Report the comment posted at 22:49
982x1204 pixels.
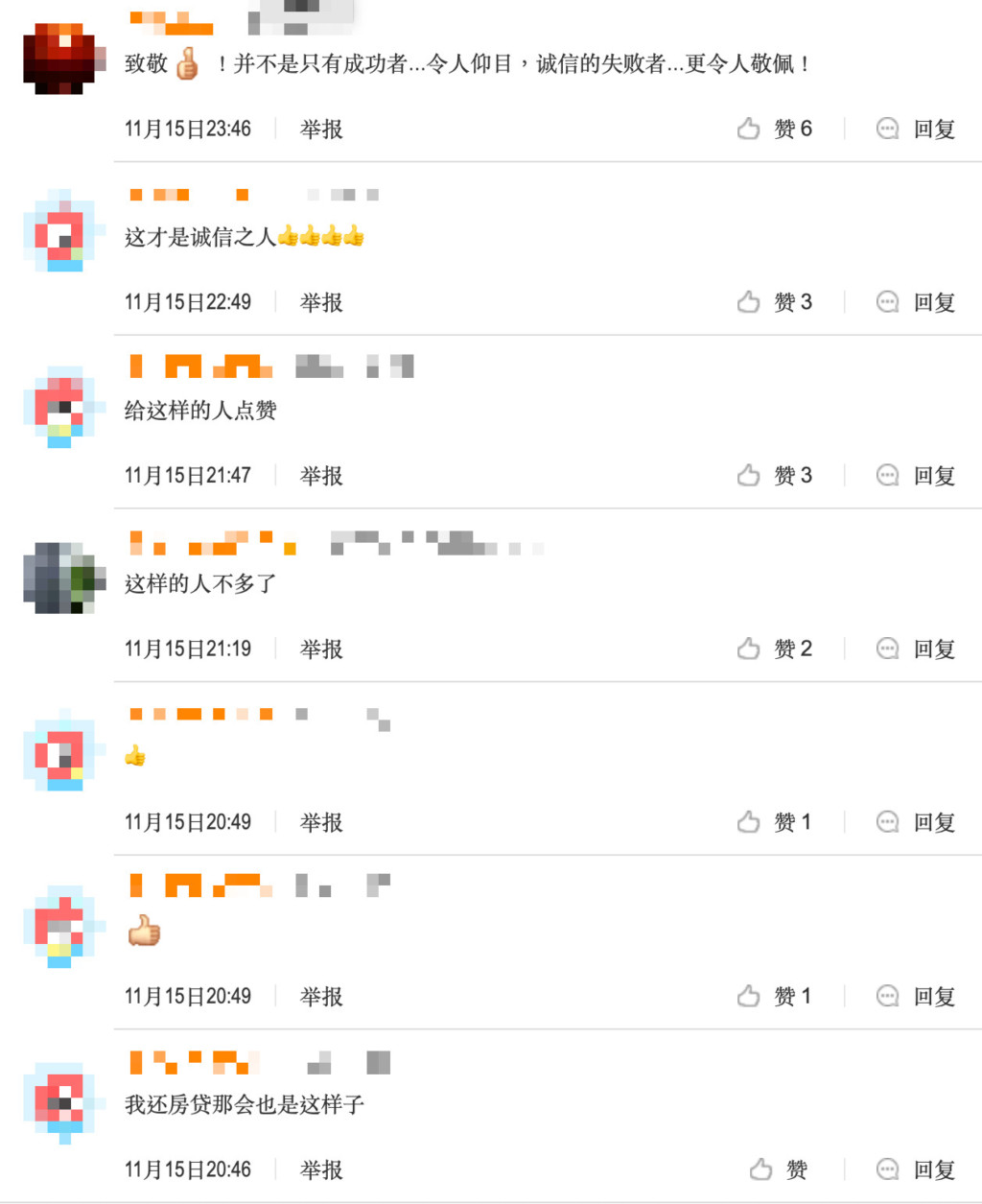[321, 302]
